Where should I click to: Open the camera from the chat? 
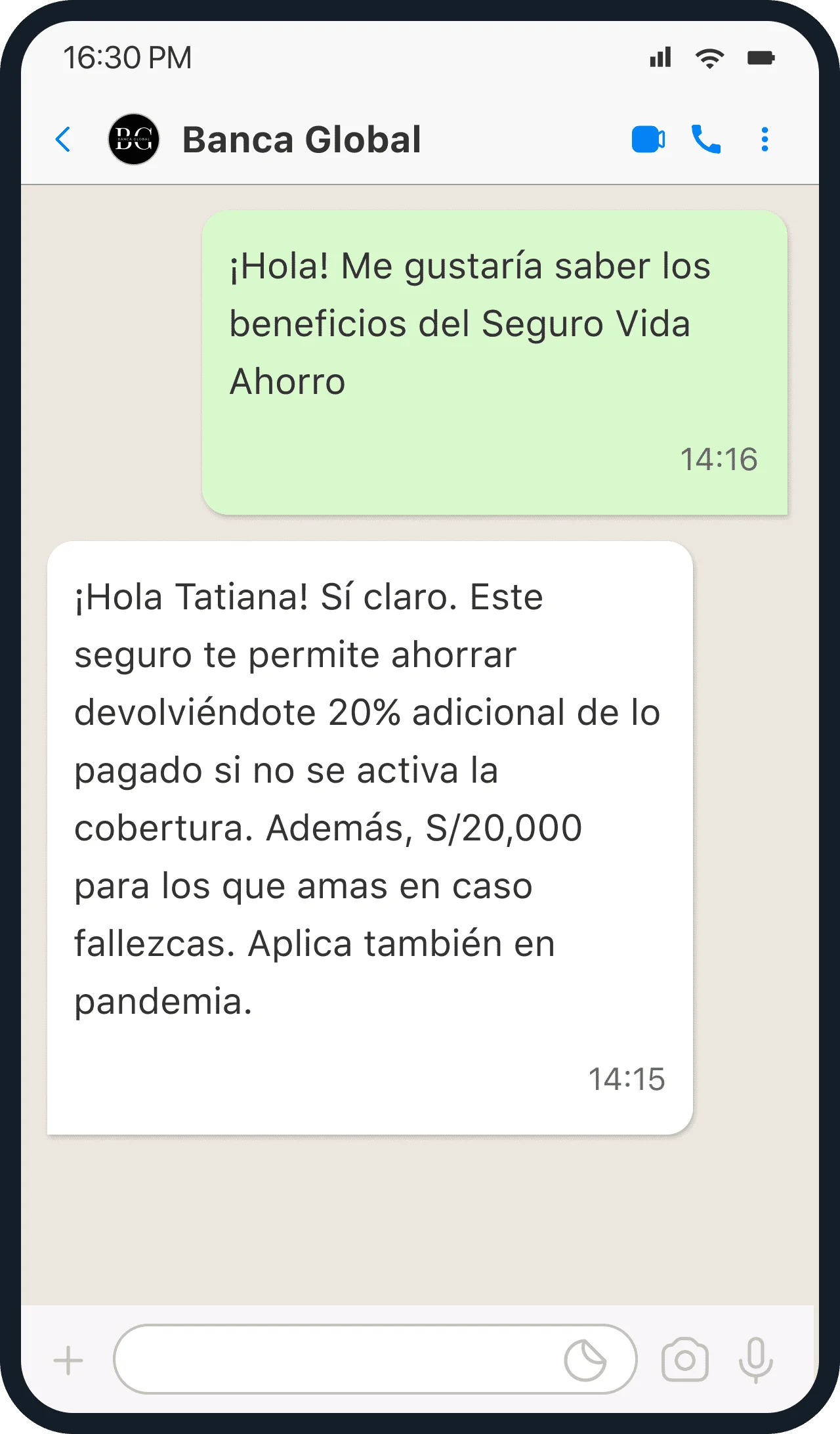point(684,1360)
